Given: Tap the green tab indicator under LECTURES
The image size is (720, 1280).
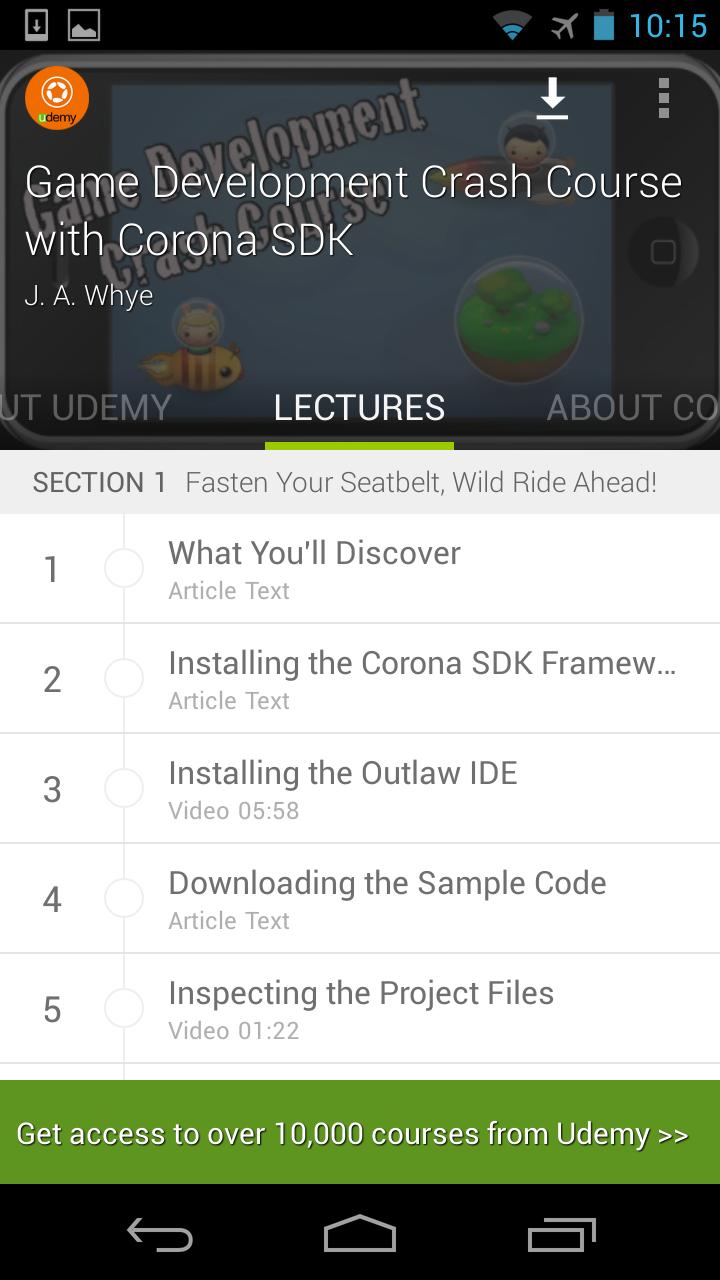Looking at the screenshot, I should (x=358, y=443).
